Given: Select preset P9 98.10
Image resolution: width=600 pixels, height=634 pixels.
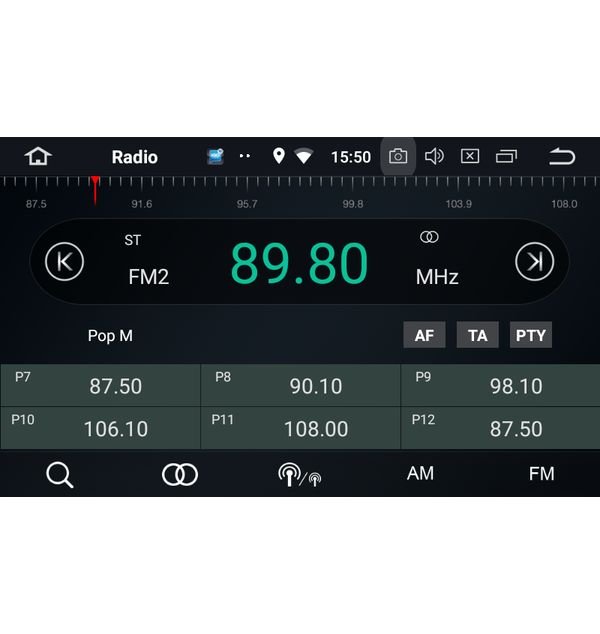Looking at the screenshot, I should tap(500, 386).
